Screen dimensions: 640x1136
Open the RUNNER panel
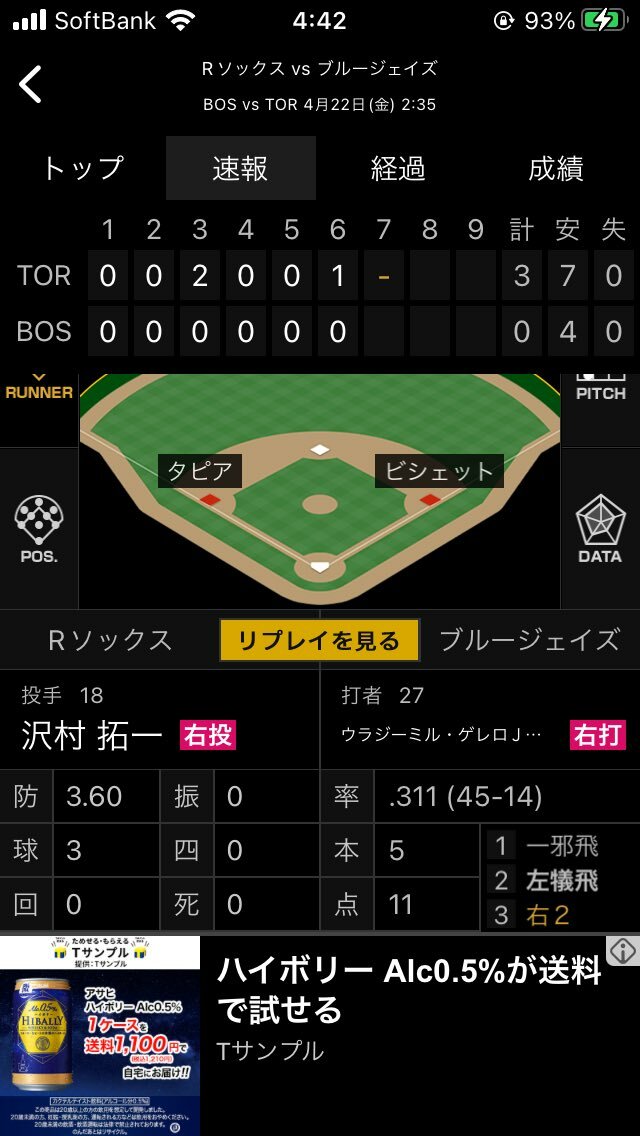click(39, 392)
